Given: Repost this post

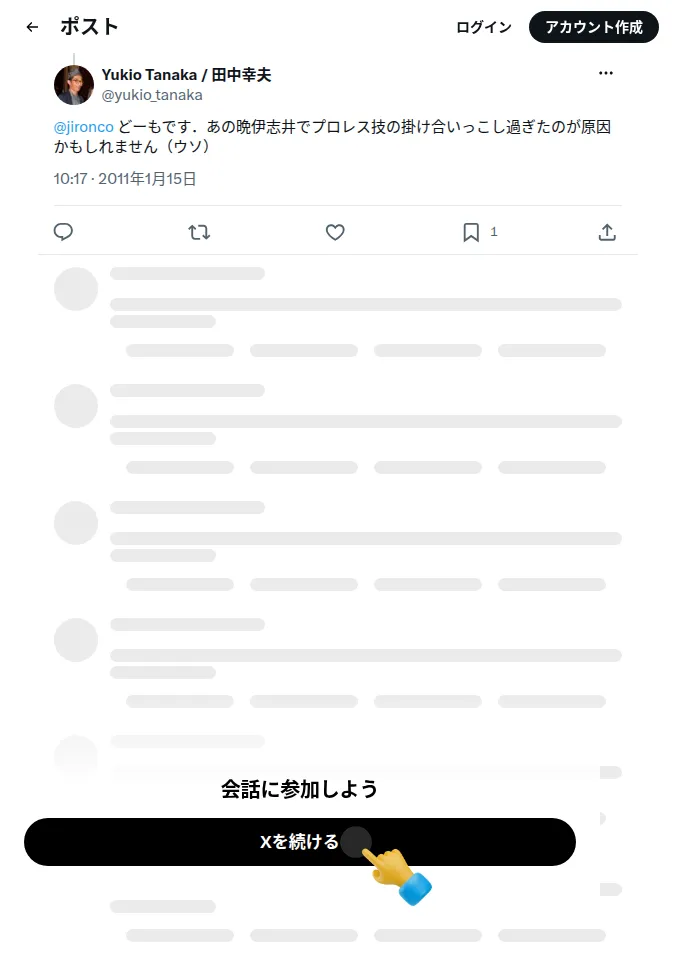Looking at the screenshot, I should [199, 232].
